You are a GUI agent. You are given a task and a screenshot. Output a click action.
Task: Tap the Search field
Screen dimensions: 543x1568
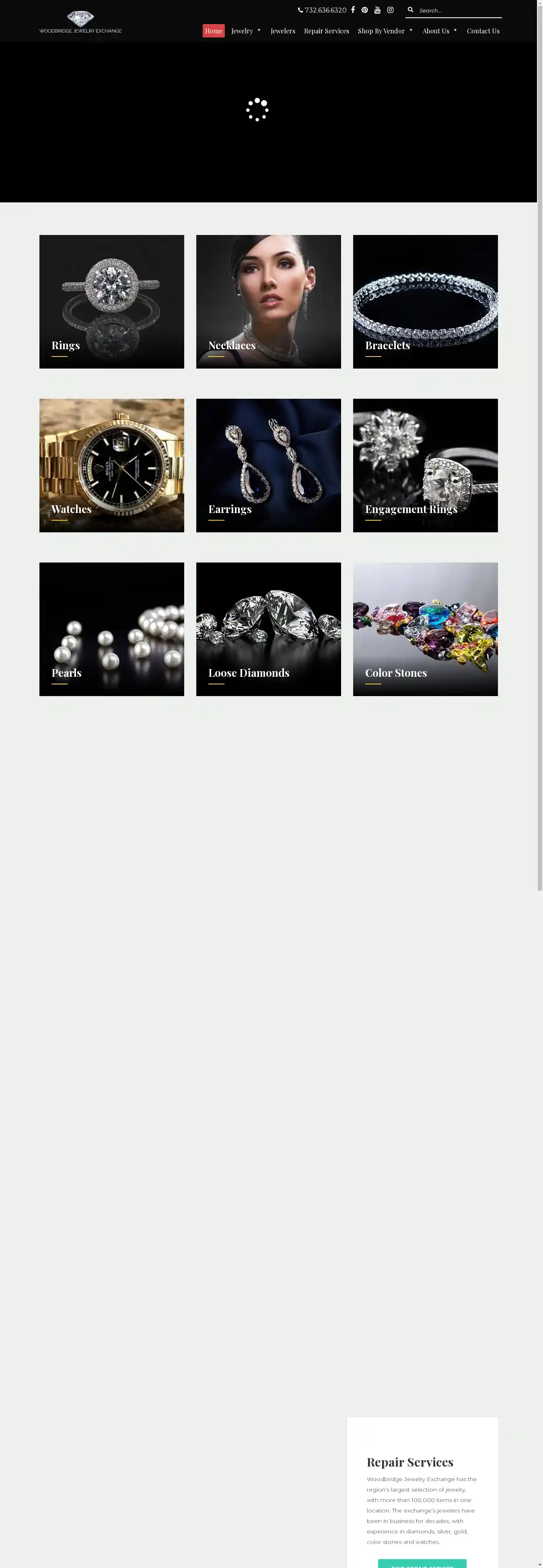point(458,10)
